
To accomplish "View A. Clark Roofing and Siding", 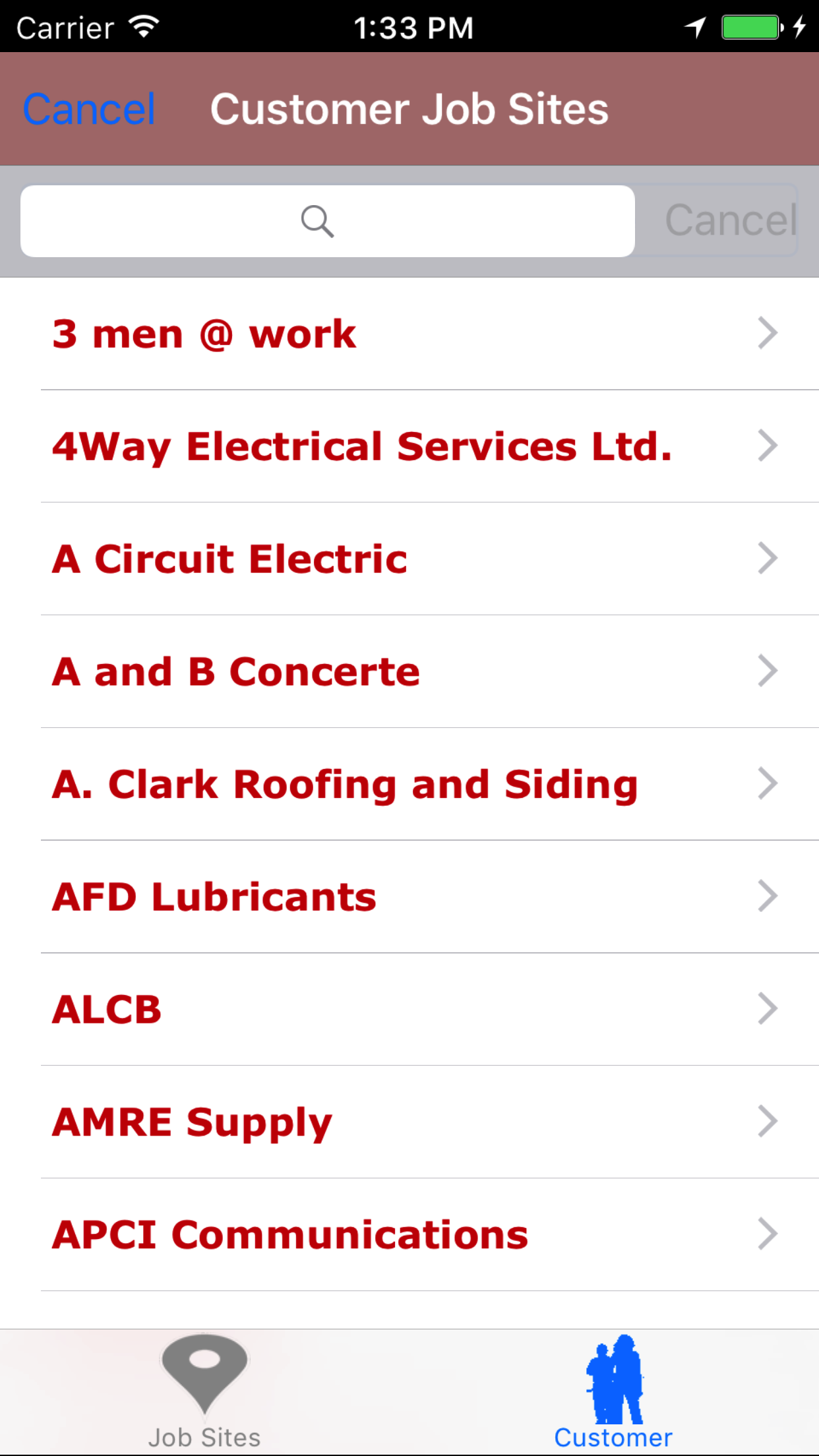I will (409, 784).
